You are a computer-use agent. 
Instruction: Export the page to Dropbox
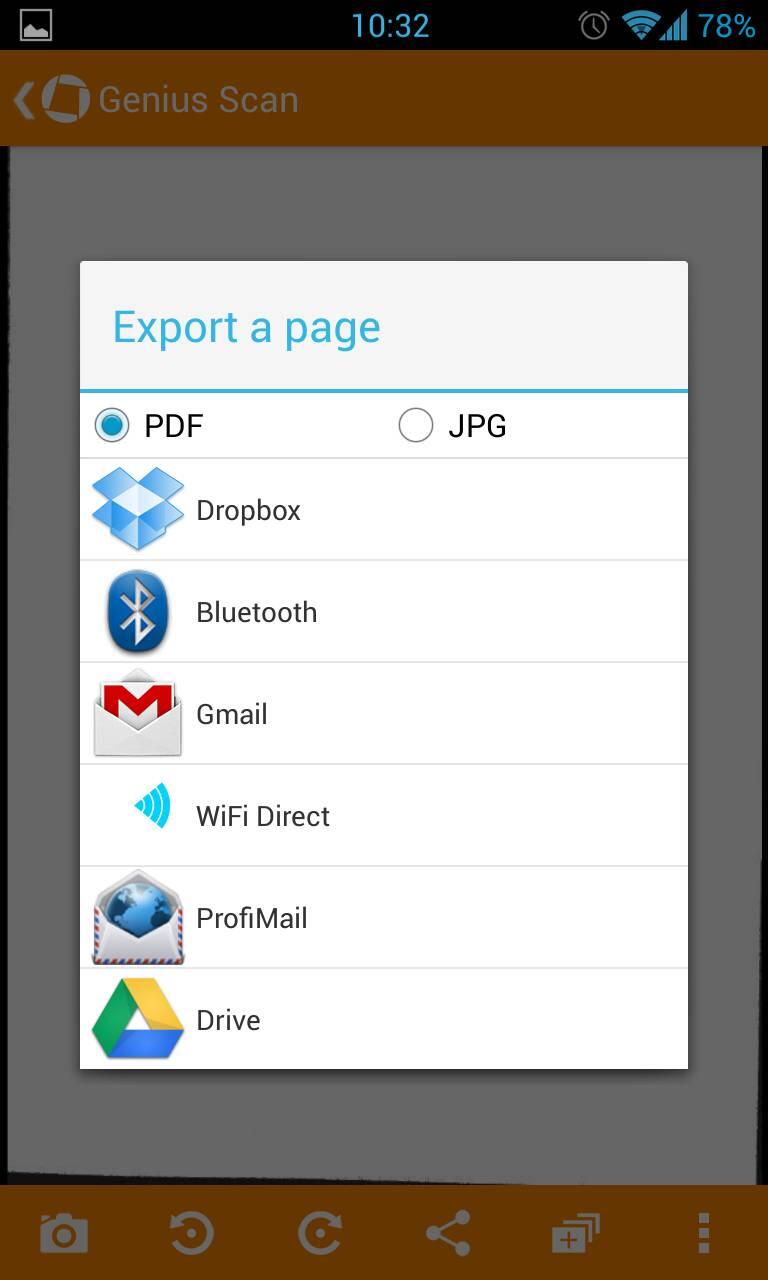(x=384, y=510)
